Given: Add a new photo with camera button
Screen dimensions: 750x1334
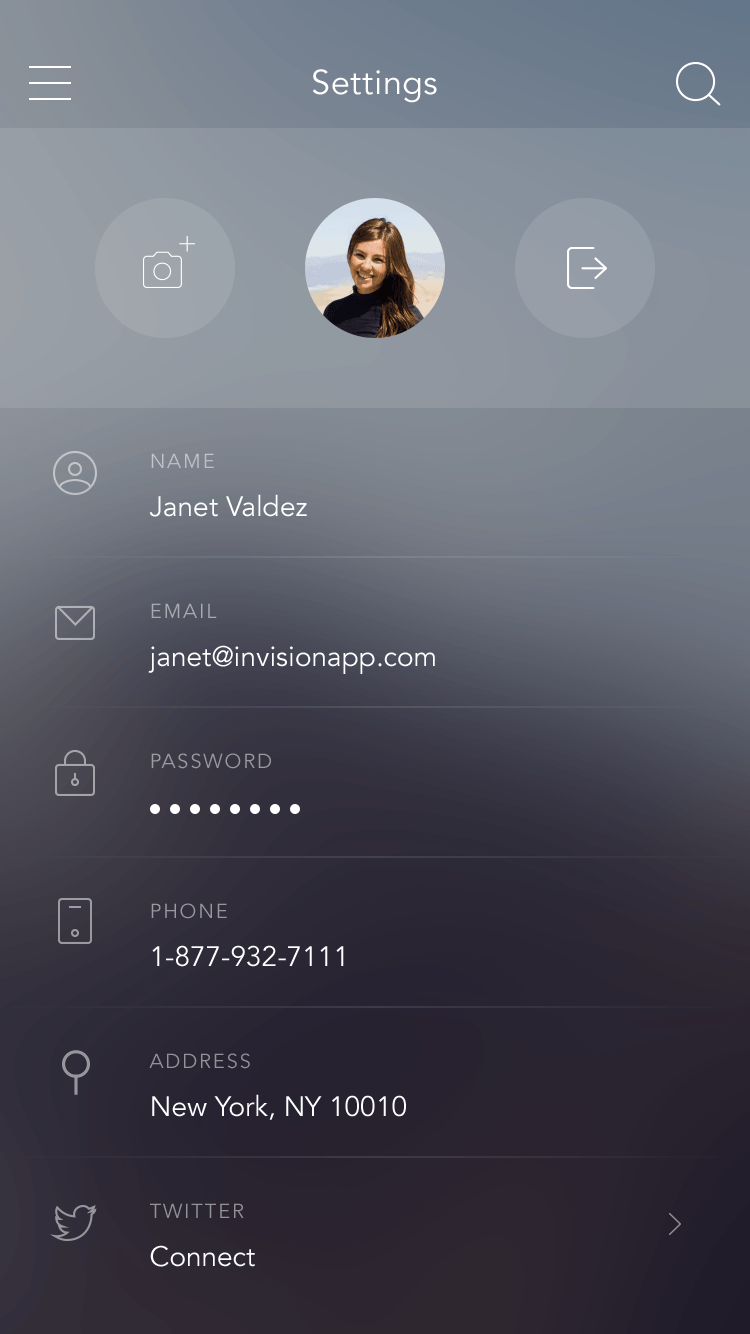Looking at the screenshot, I should [165, 268].
